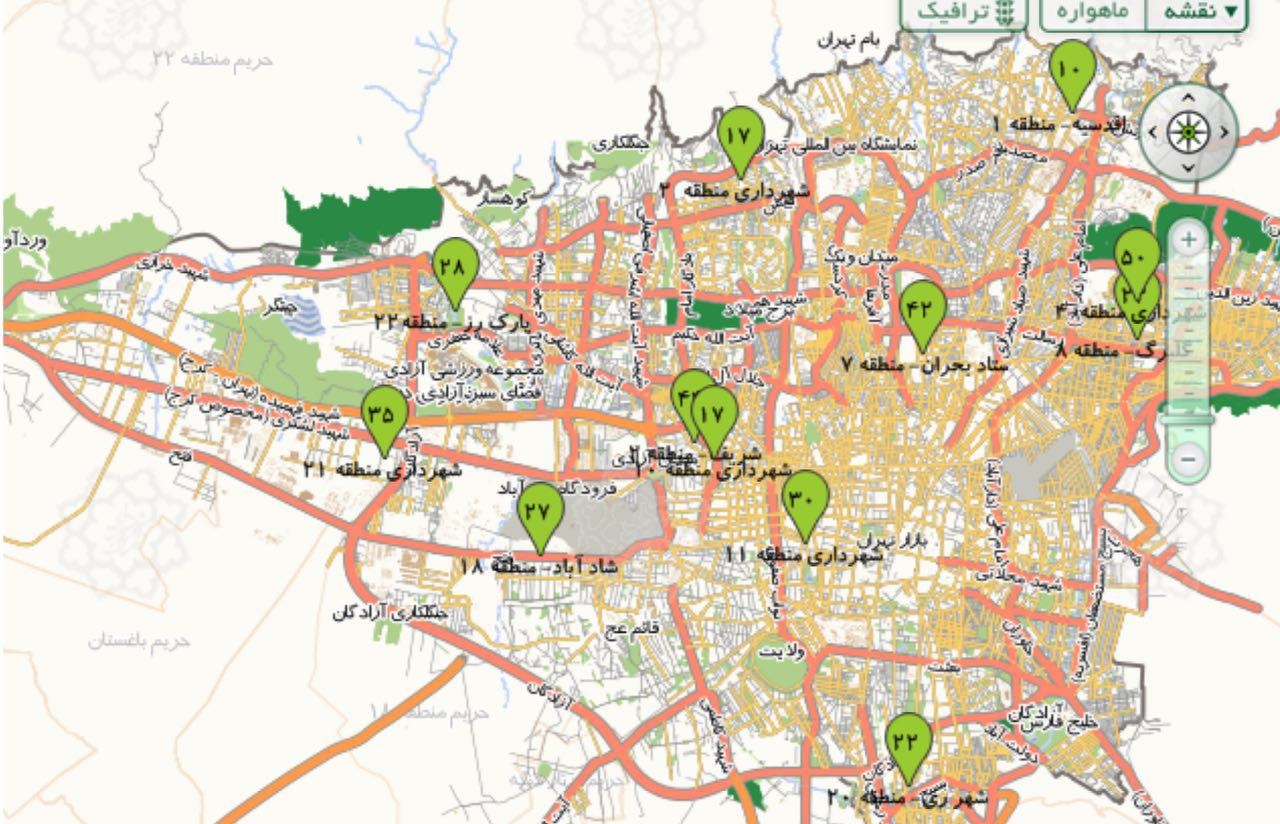Zoom out with the minus button
1280x824 pixels.
point(1188,459)
